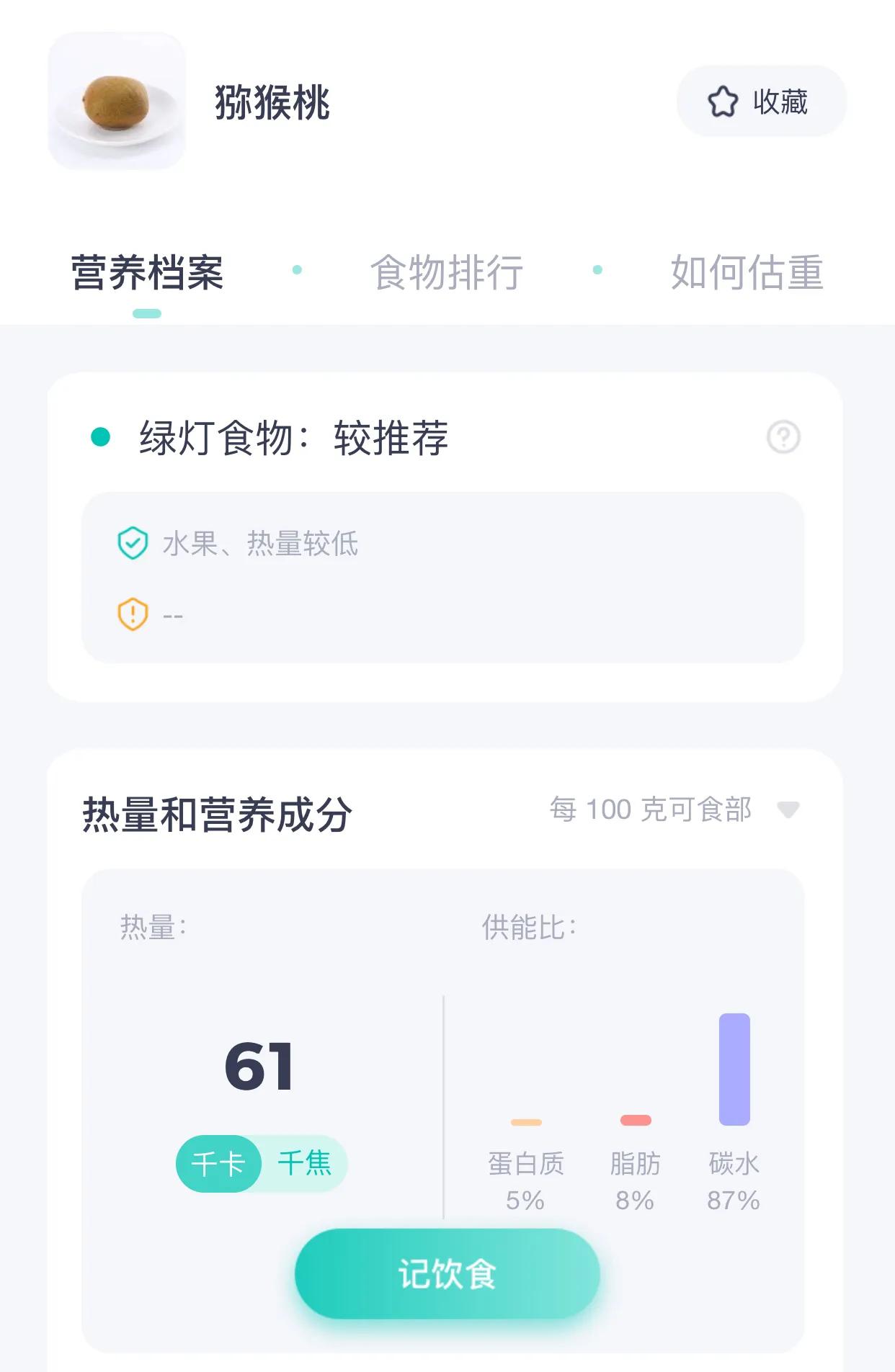Image resolution: width=895 pixels, height=1372 pixels.
Task: Switch to the 食物排行 tab
Action: (447, 272)
